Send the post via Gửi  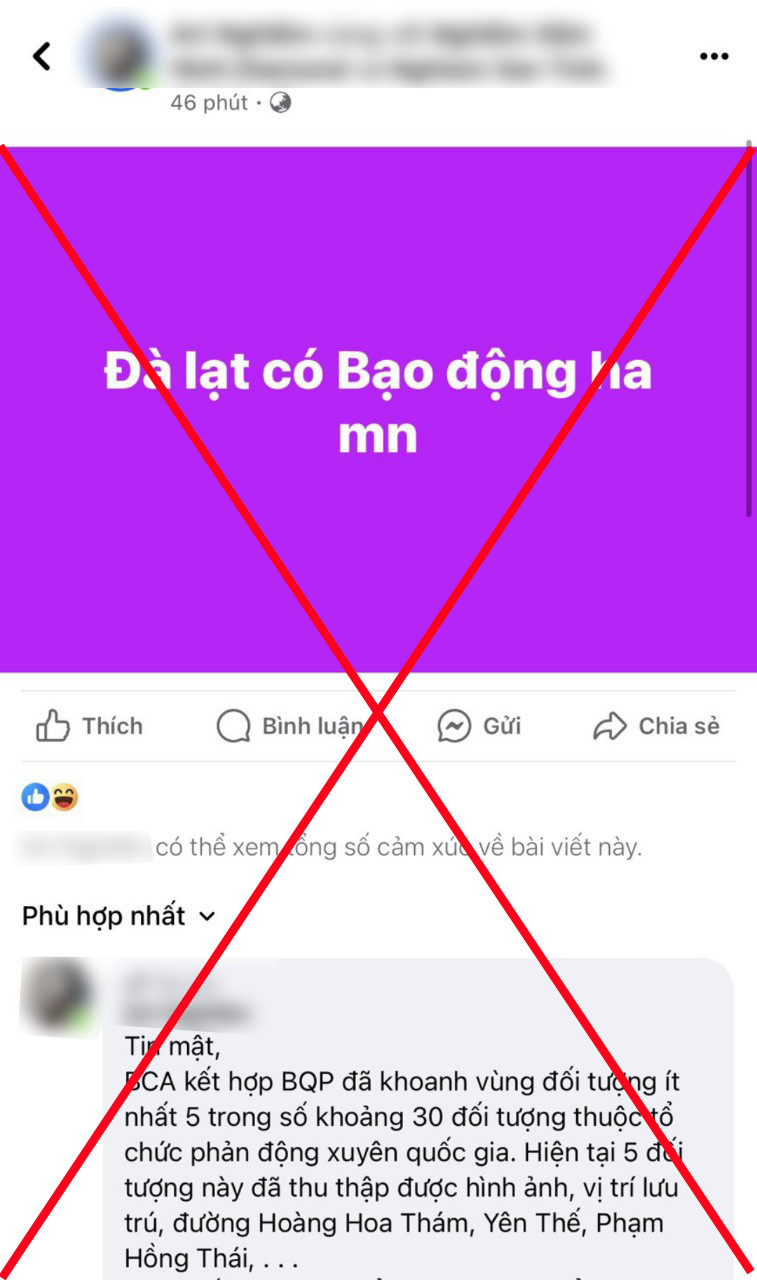[479, 726]
